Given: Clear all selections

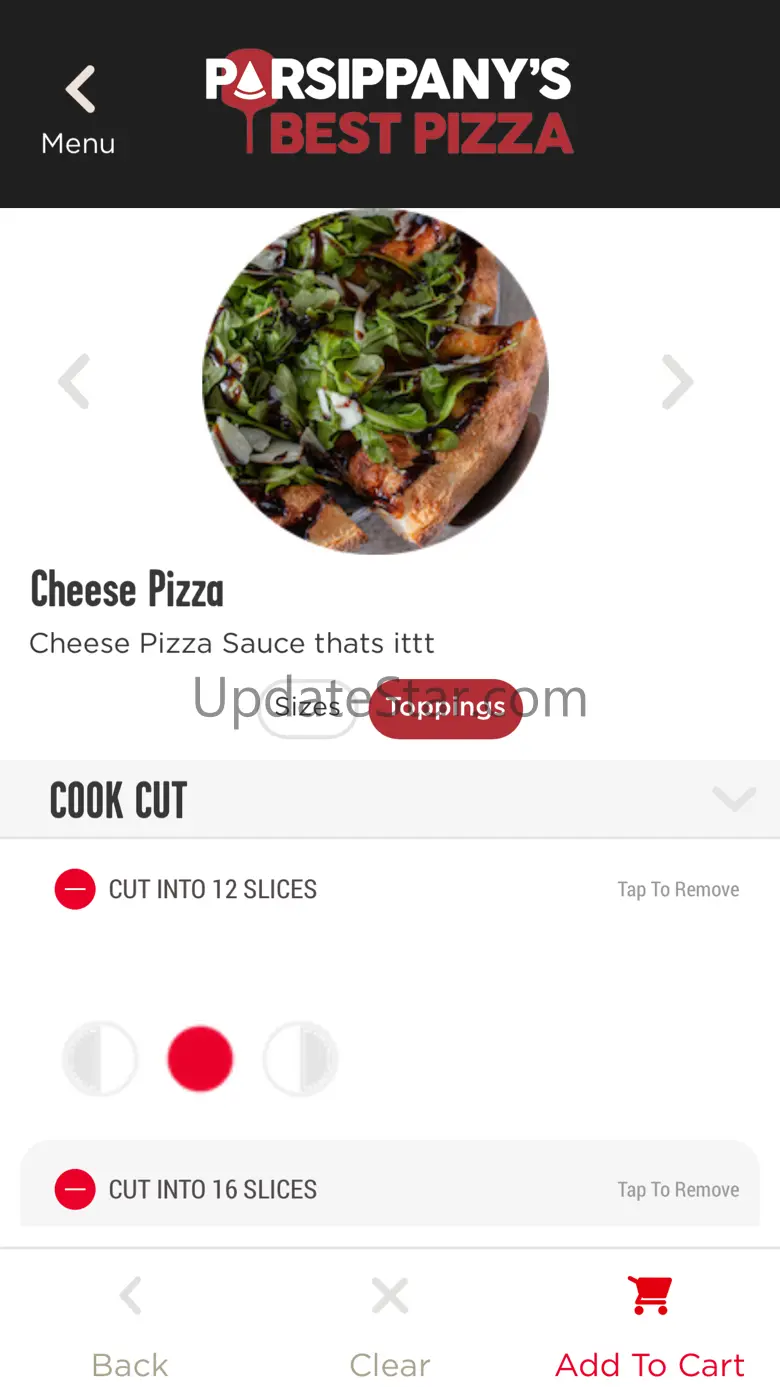Looking at the screenshot, I should point(390,1322).
